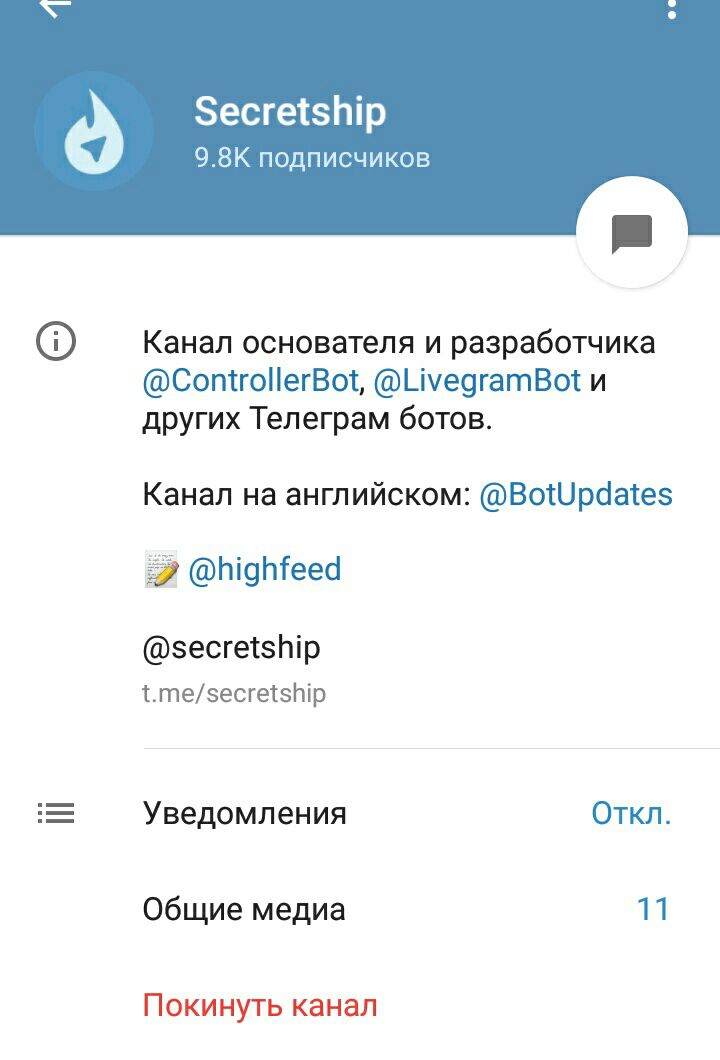The height and width of the screenshot is (1060, 720).
Task: Tap the floating message button
Action: pyautogui.click(x=632, y=233)
